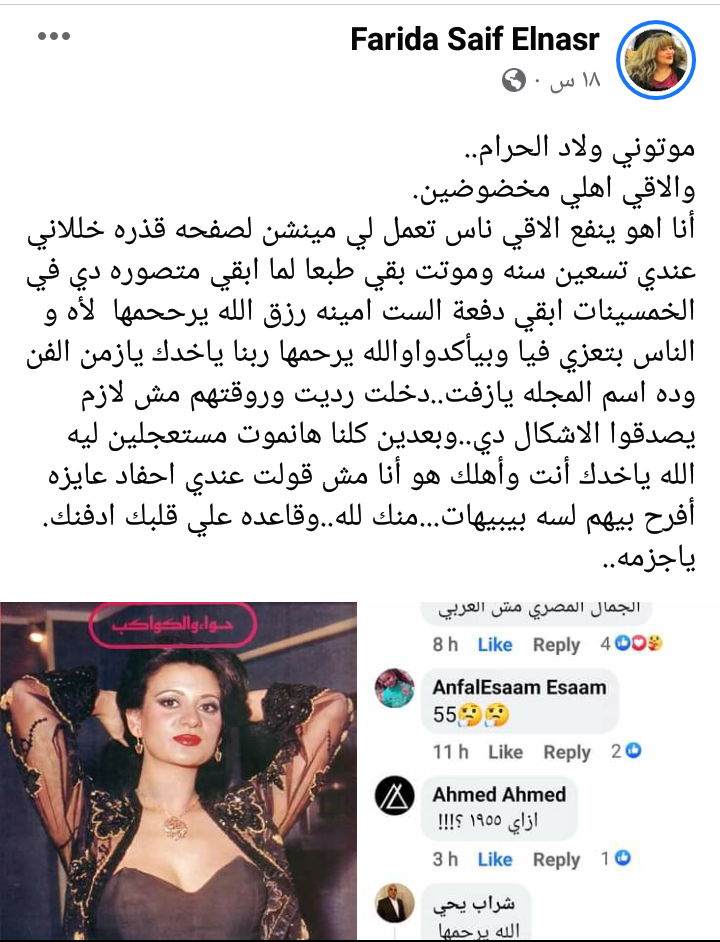Open the attached magazine photo of the woman
The image size is (720, 942).
click(x=178, y=770)
